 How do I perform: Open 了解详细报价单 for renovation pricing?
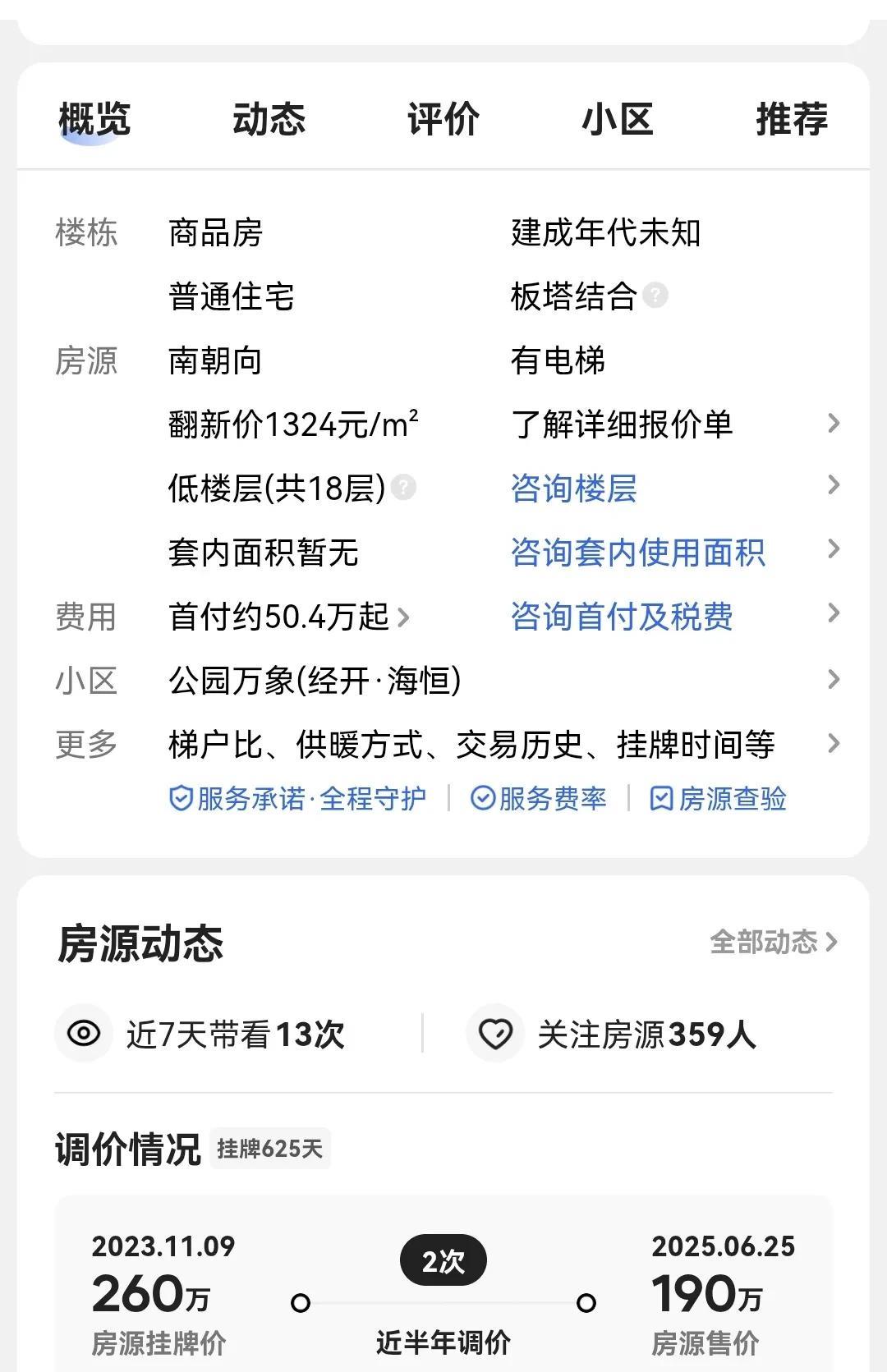pos(675,424)
